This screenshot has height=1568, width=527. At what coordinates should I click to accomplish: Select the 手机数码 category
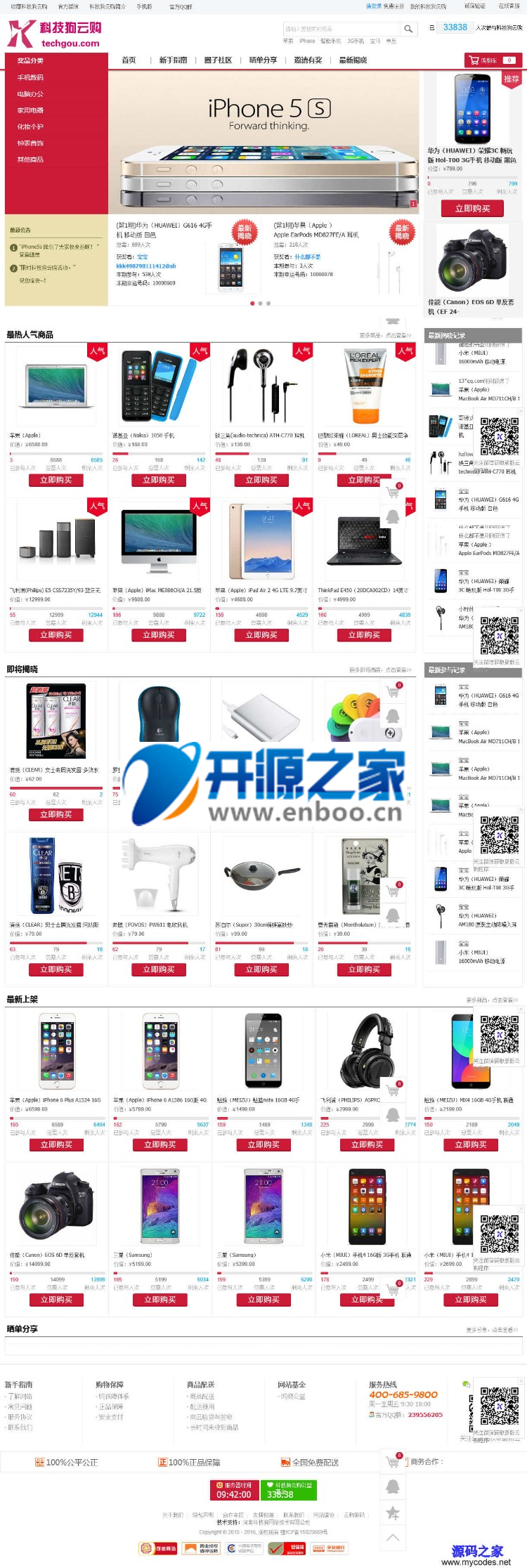tap(30, 77)
